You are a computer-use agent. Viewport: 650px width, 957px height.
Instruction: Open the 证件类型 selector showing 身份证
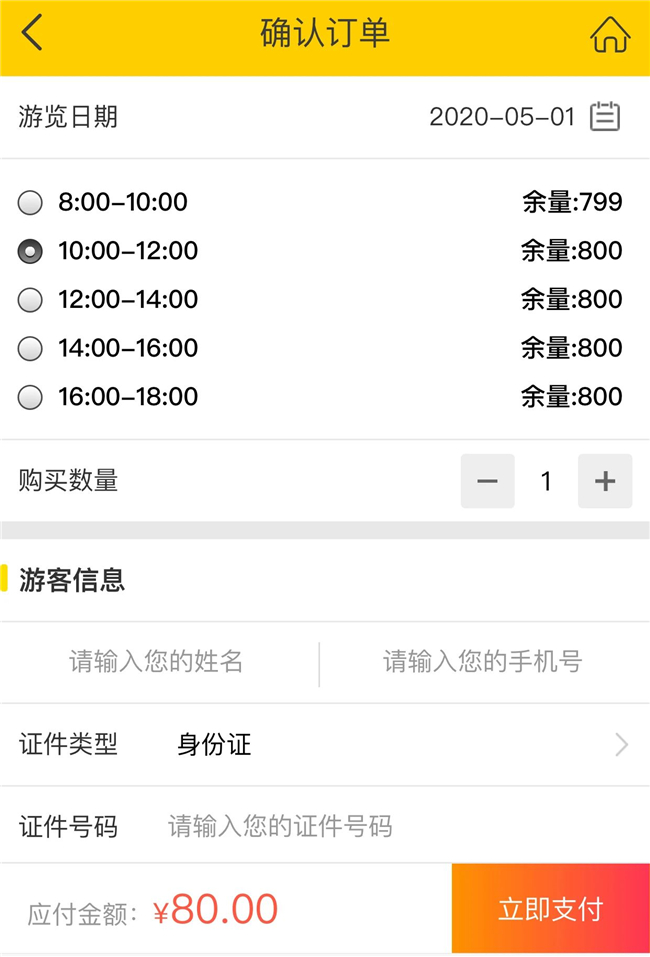coord(400,745)
